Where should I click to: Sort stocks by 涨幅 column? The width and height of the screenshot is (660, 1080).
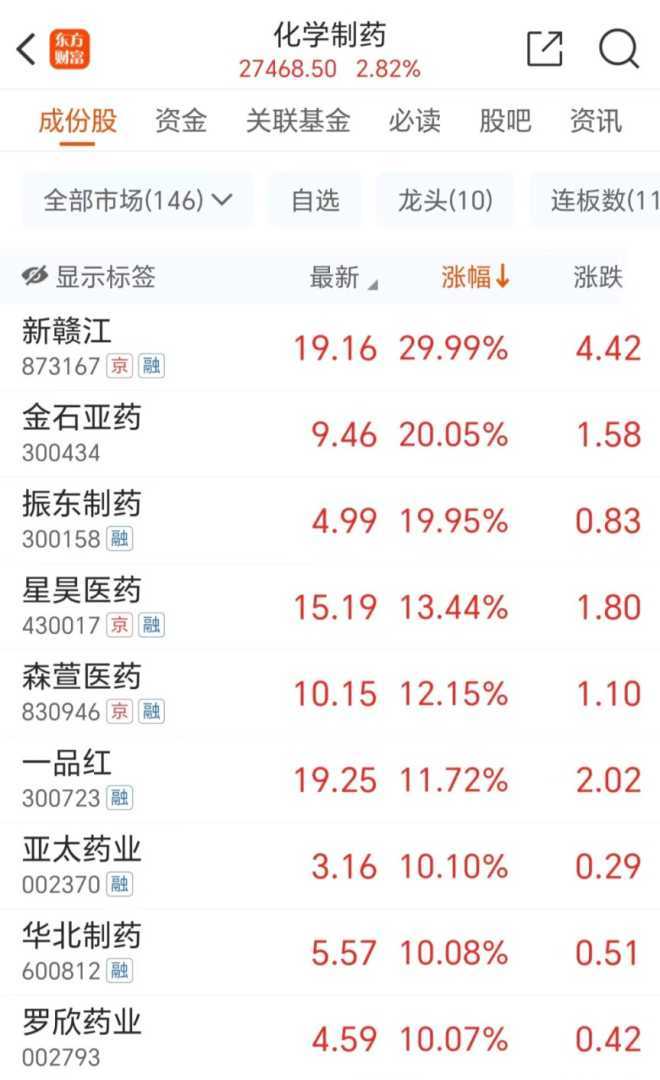[475, 277]
